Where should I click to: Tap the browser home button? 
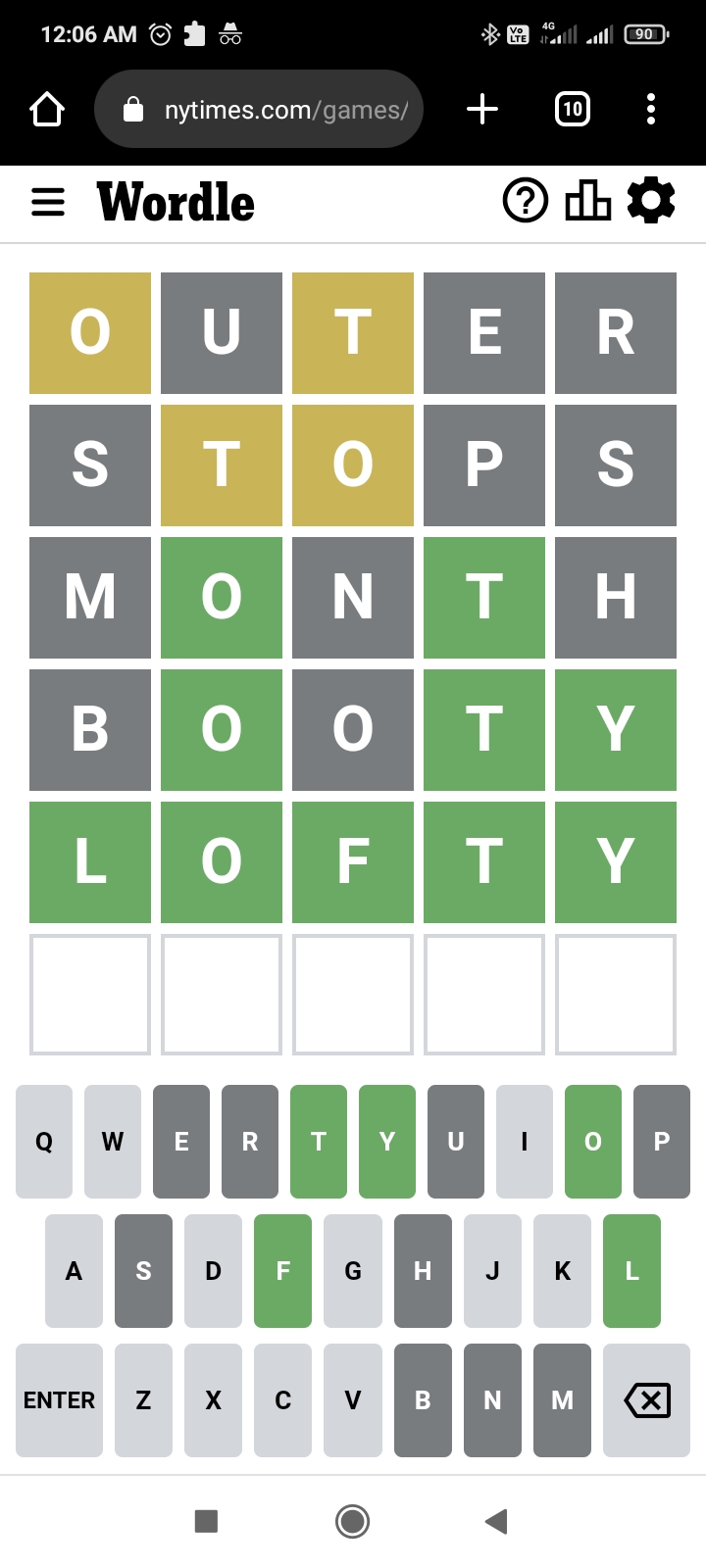click(x=47, y=109)
